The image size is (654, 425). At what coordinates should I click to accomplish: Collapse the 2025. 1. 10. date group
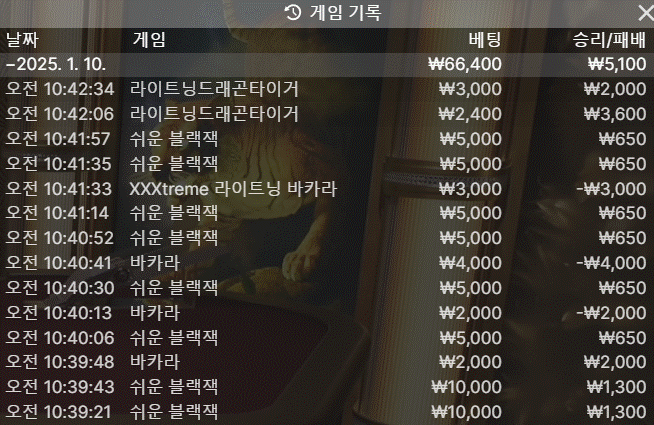[x=64, y=64]
